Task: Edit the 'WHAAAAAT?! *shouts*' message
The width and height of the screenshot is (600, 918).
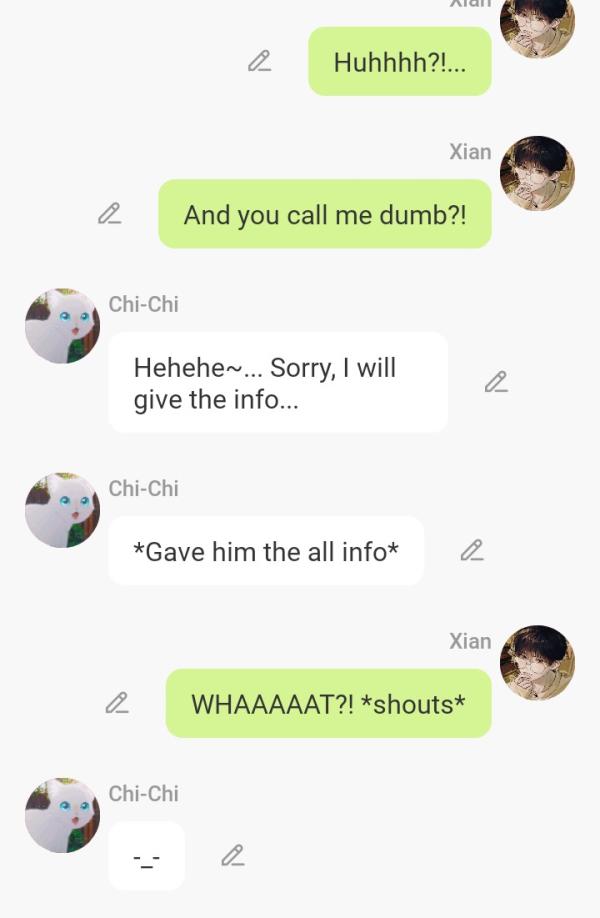Action: pos(117,703)
